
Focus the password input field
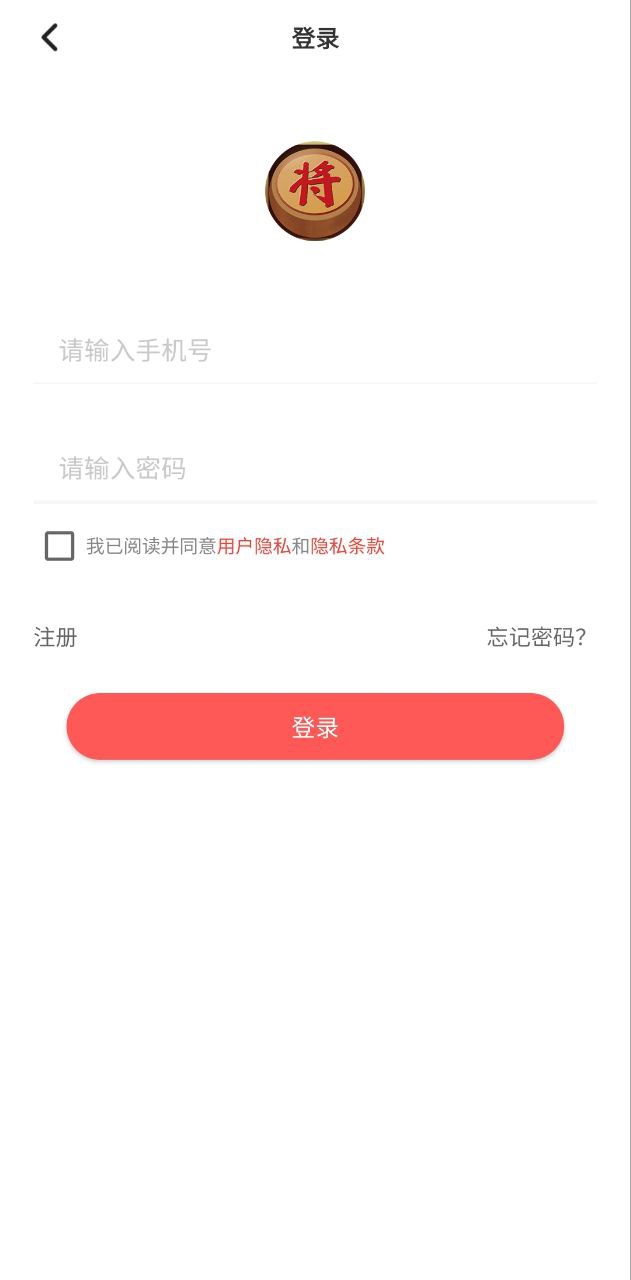315,468
